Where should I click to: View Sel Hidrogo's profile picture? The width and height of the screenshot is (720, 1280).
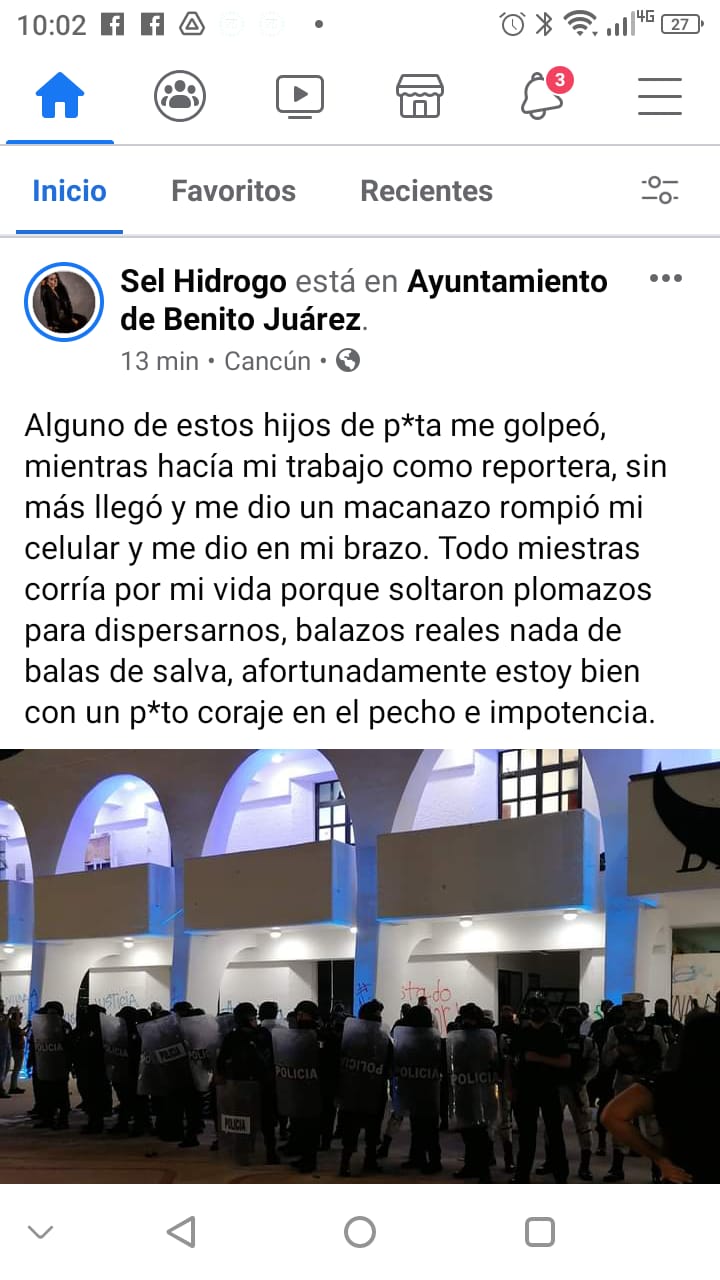pyautogui.click(x=64, y=302)
